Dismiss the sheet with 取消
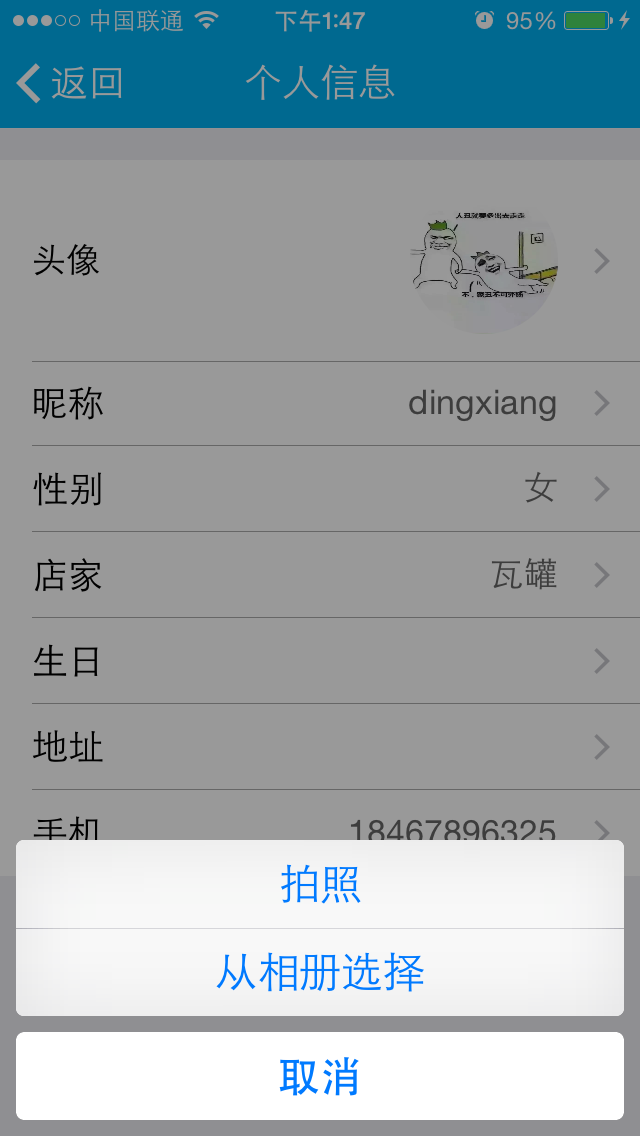This screenshot has width=640, height=1136. [x=320, y=1077]
